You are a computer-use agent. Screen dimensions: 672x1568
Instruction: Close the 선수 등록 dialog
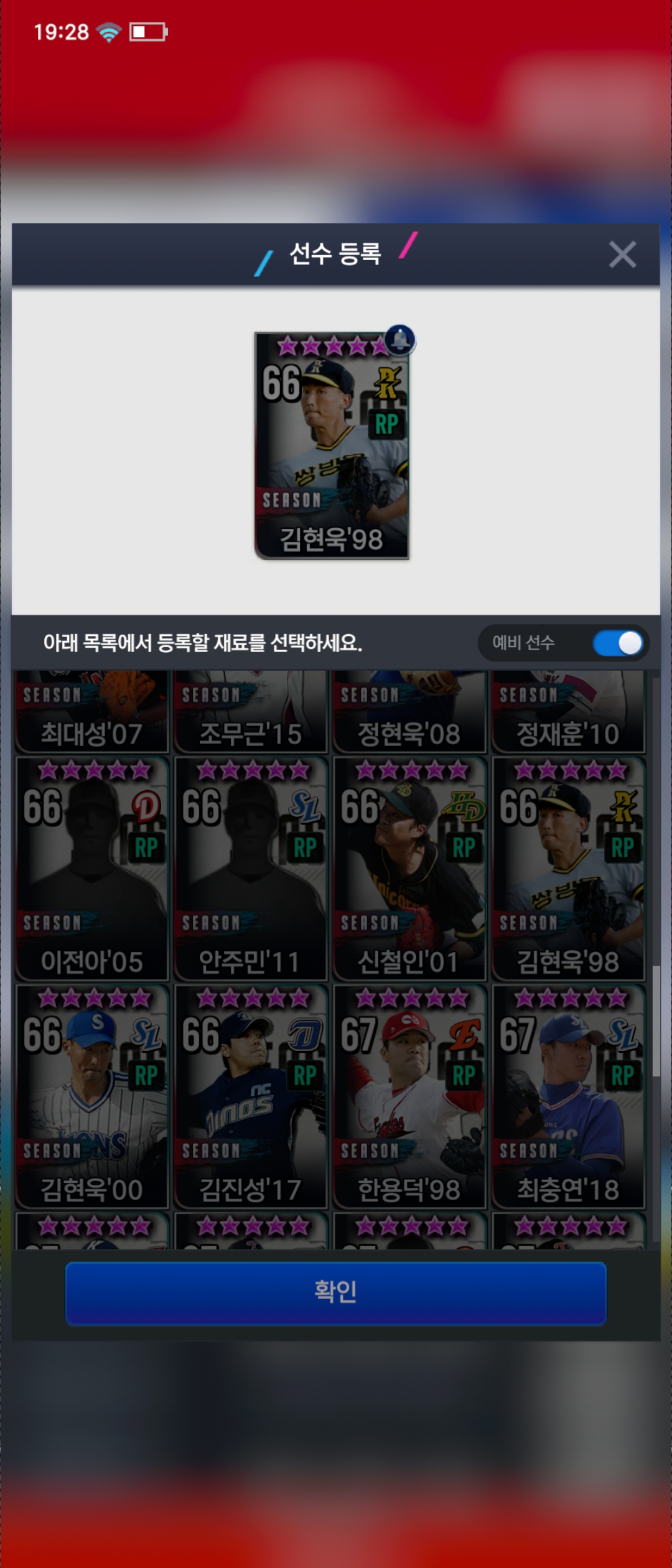click(622, 254)
